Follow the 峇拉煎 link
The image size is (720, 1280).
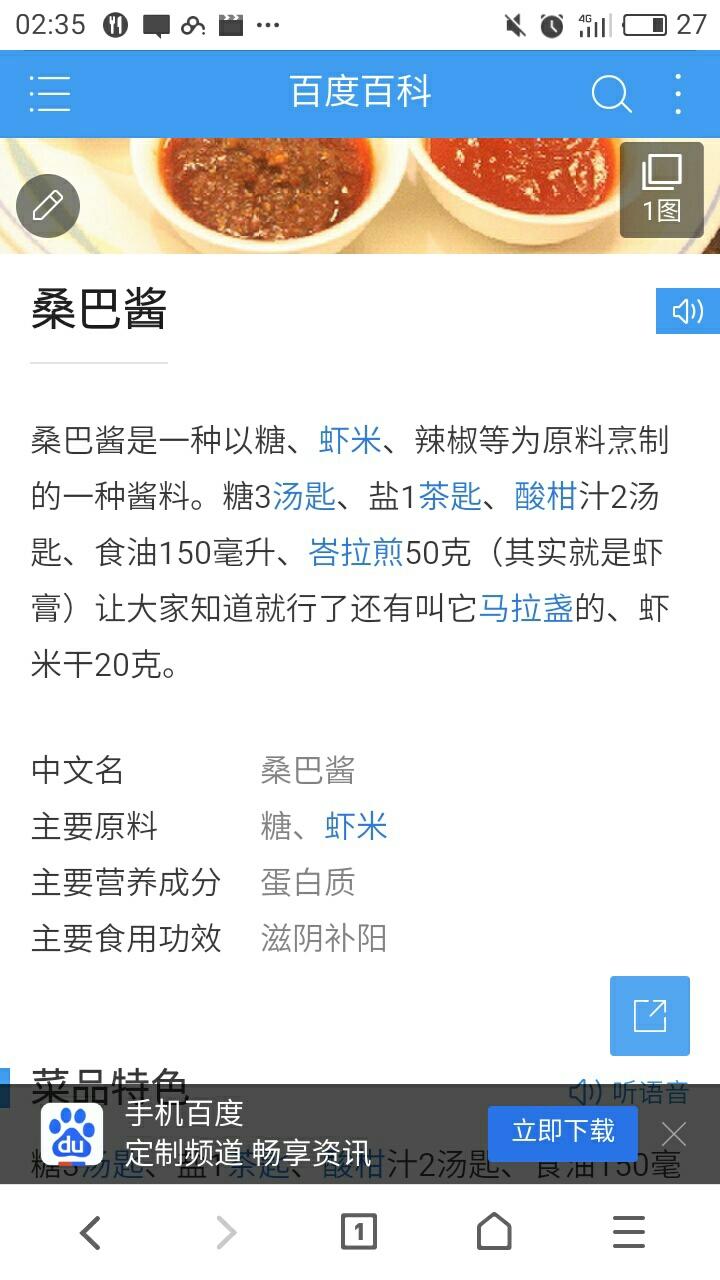(x=356, y=552)
